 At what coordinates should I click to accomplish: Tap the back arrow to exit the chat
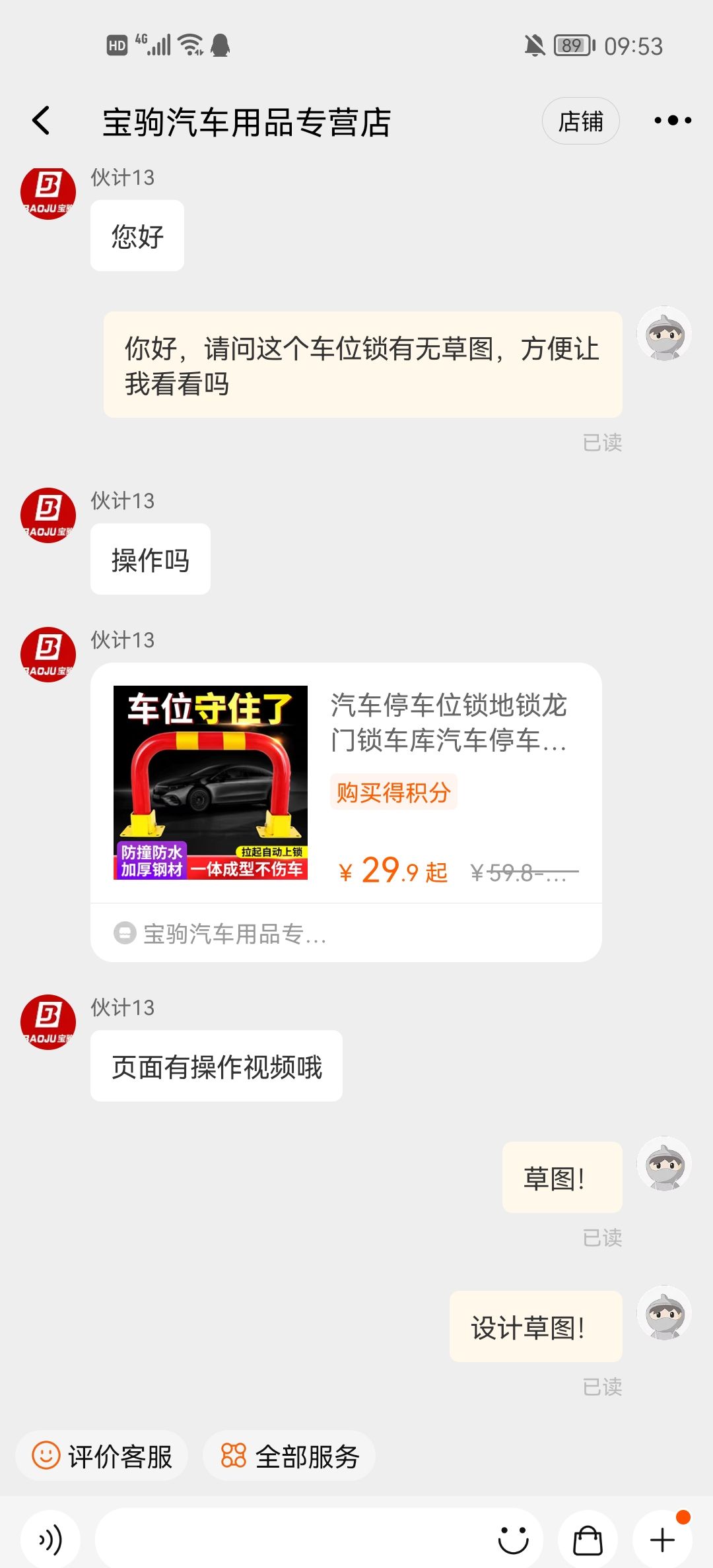pos(42,121)
